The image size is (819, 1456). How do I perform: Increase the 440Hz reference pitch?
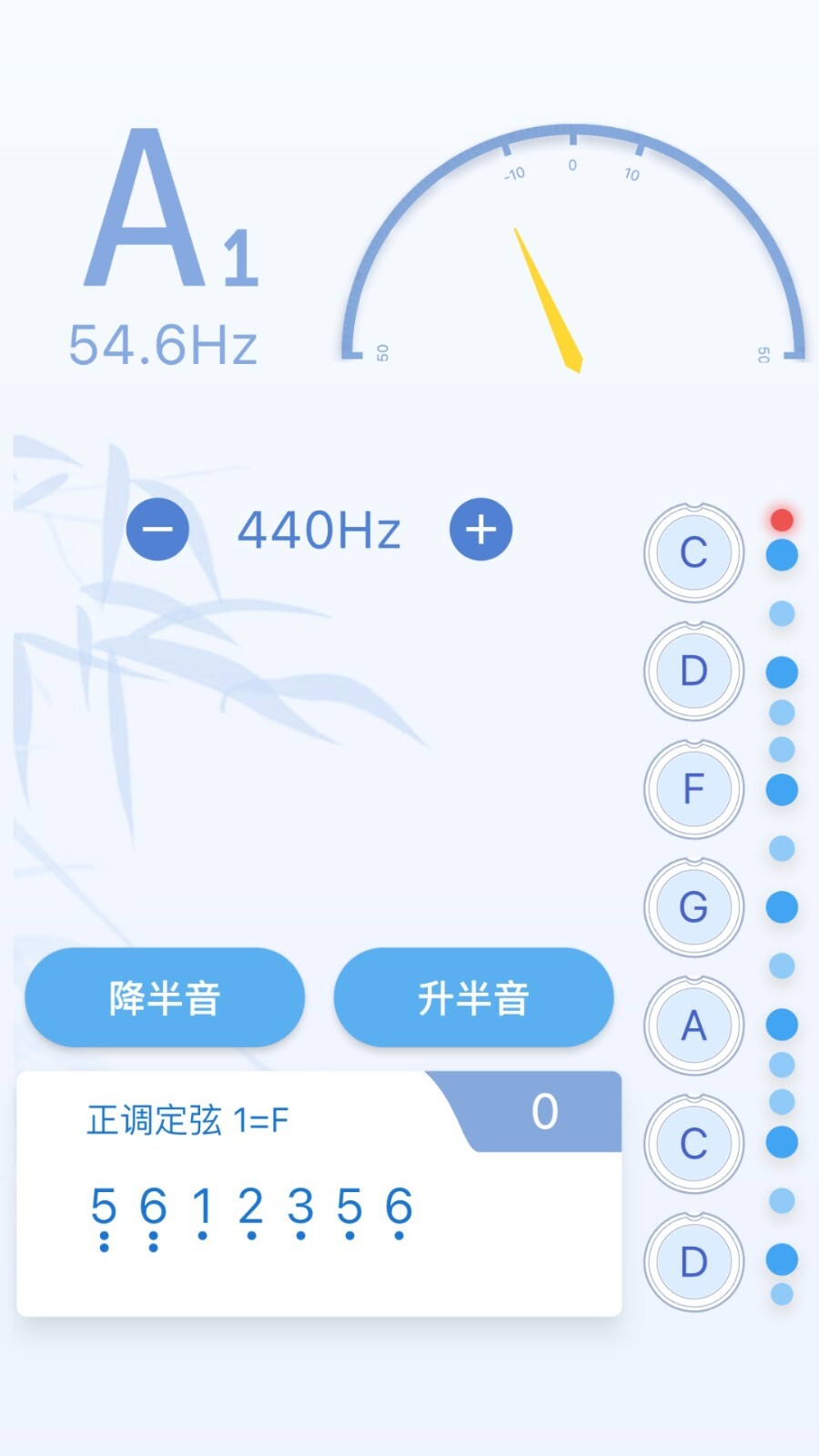(x=480, y=530)
